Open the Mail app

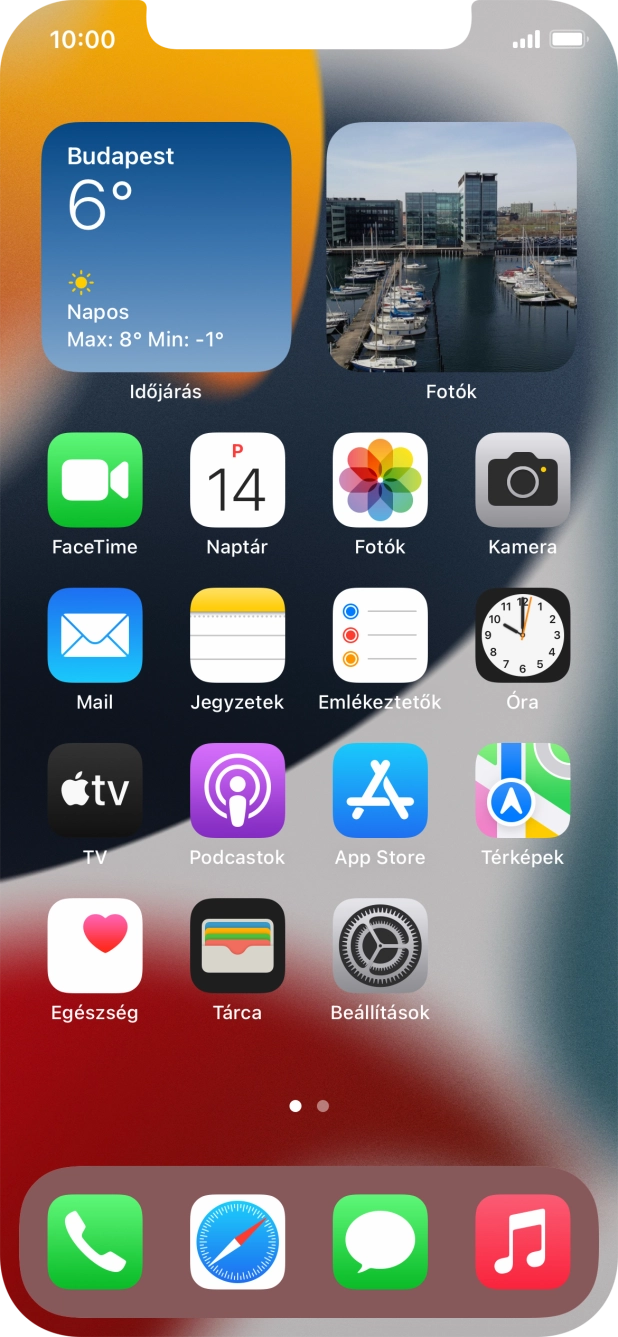pyautogui.click(x=95, y=635)
